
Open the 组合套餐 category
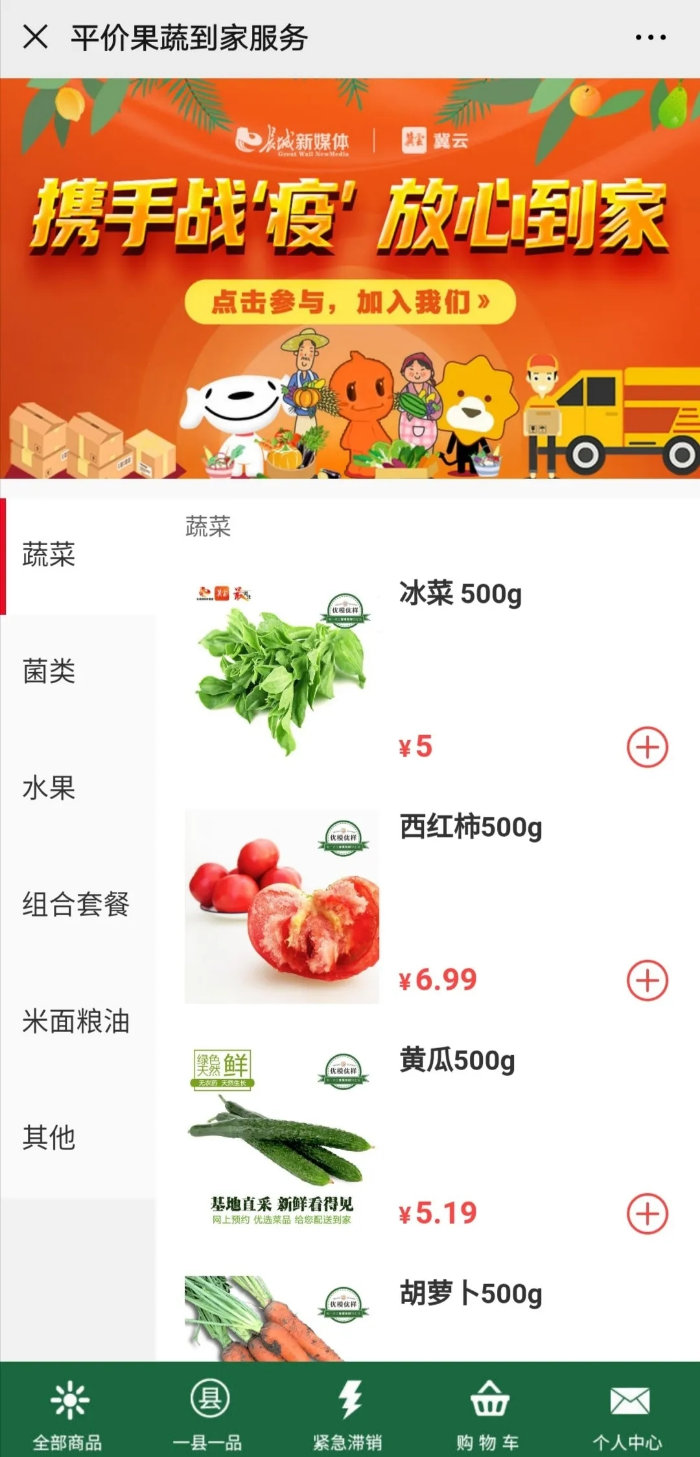click(x=76, y=905)
